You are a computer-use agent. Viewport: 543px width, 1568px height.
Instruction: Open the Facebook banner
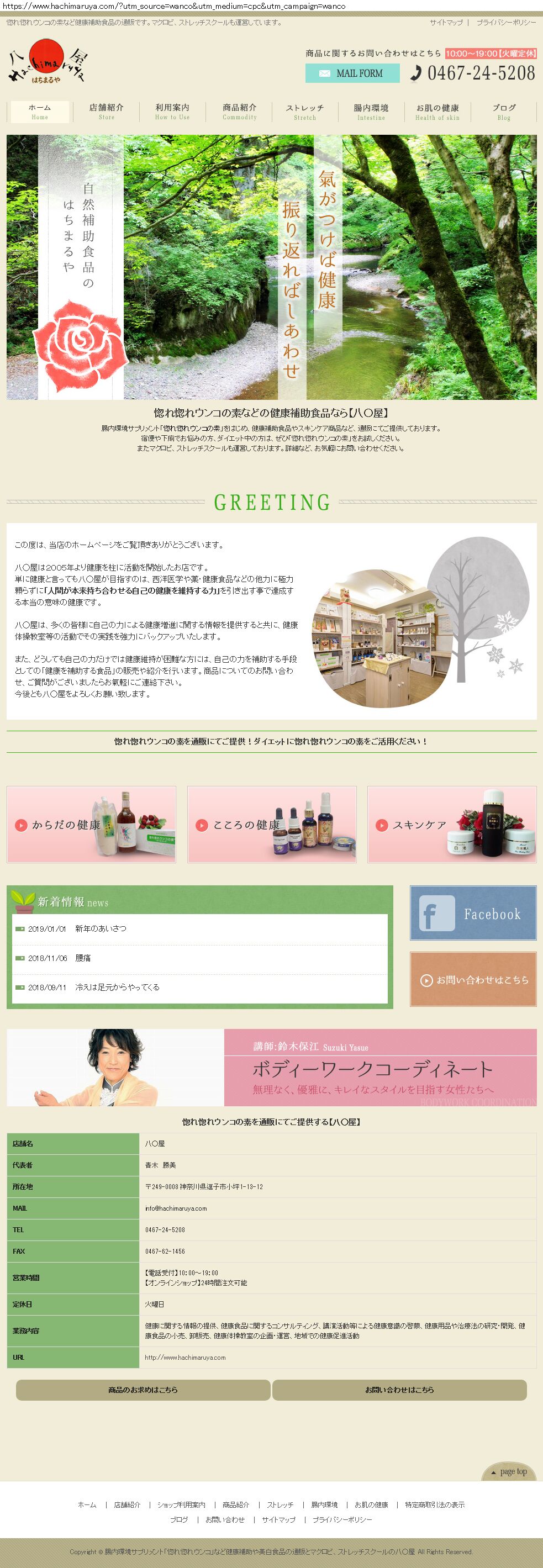pos(473,913)
